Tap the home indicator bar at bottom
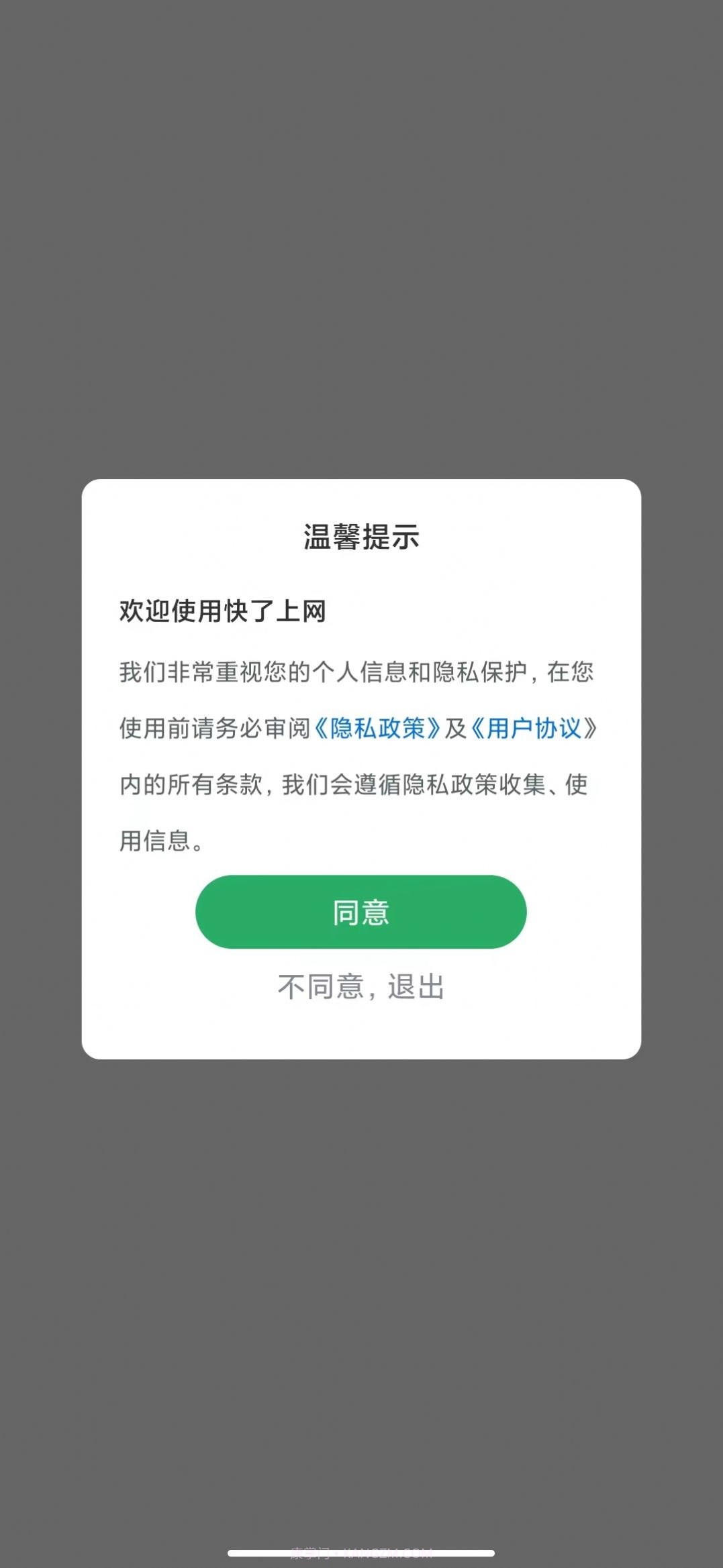Image resolution: width=723 pixels, height=1568 pixels. (x=361, y=1551)
